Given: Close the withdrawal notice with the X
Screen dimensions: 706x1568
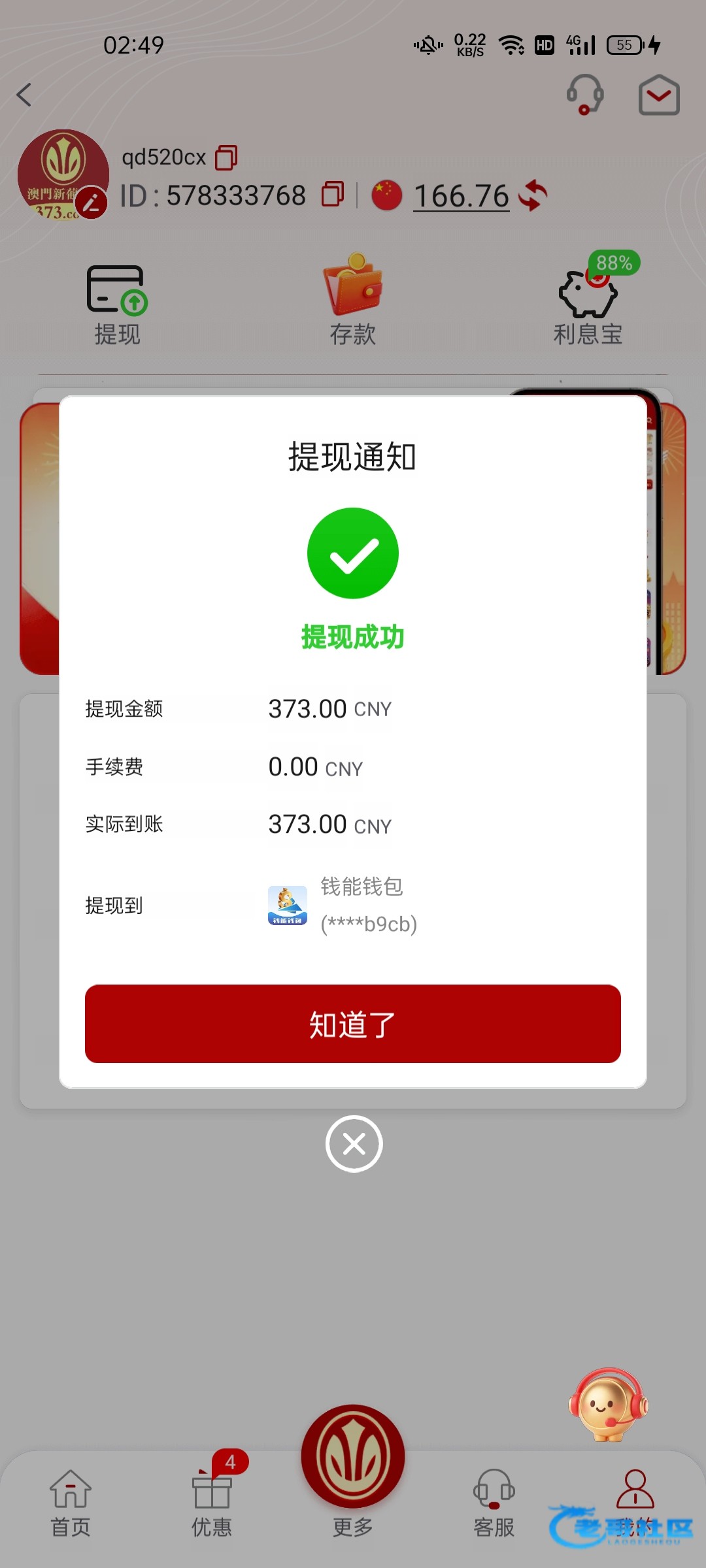Looking at the screenshot, I should click(354, 1144).
